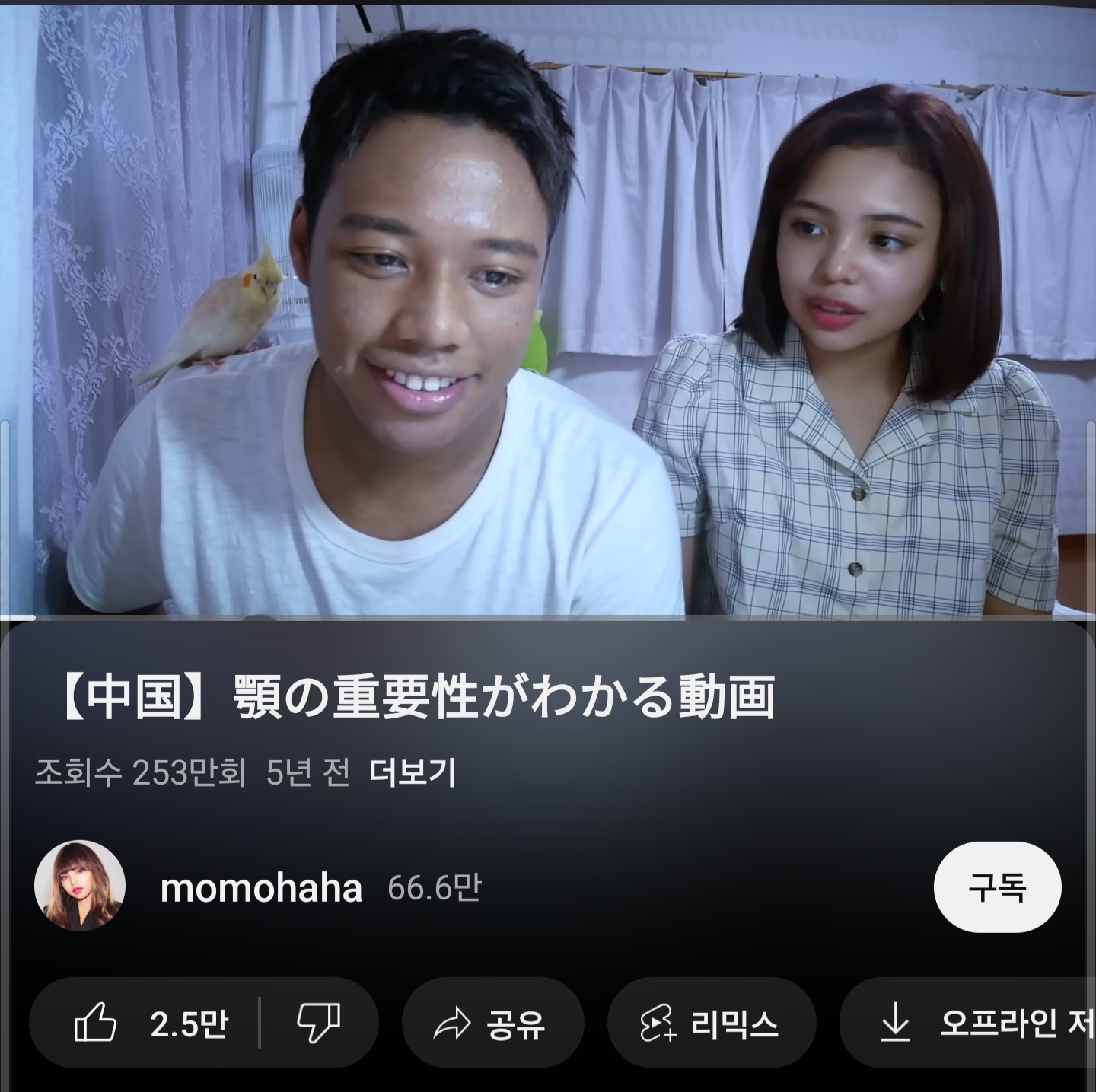The height and width of the screenshot is (1092, 1096).
Task: Share the video via 공유
Action: click(x=492, y=1022)
